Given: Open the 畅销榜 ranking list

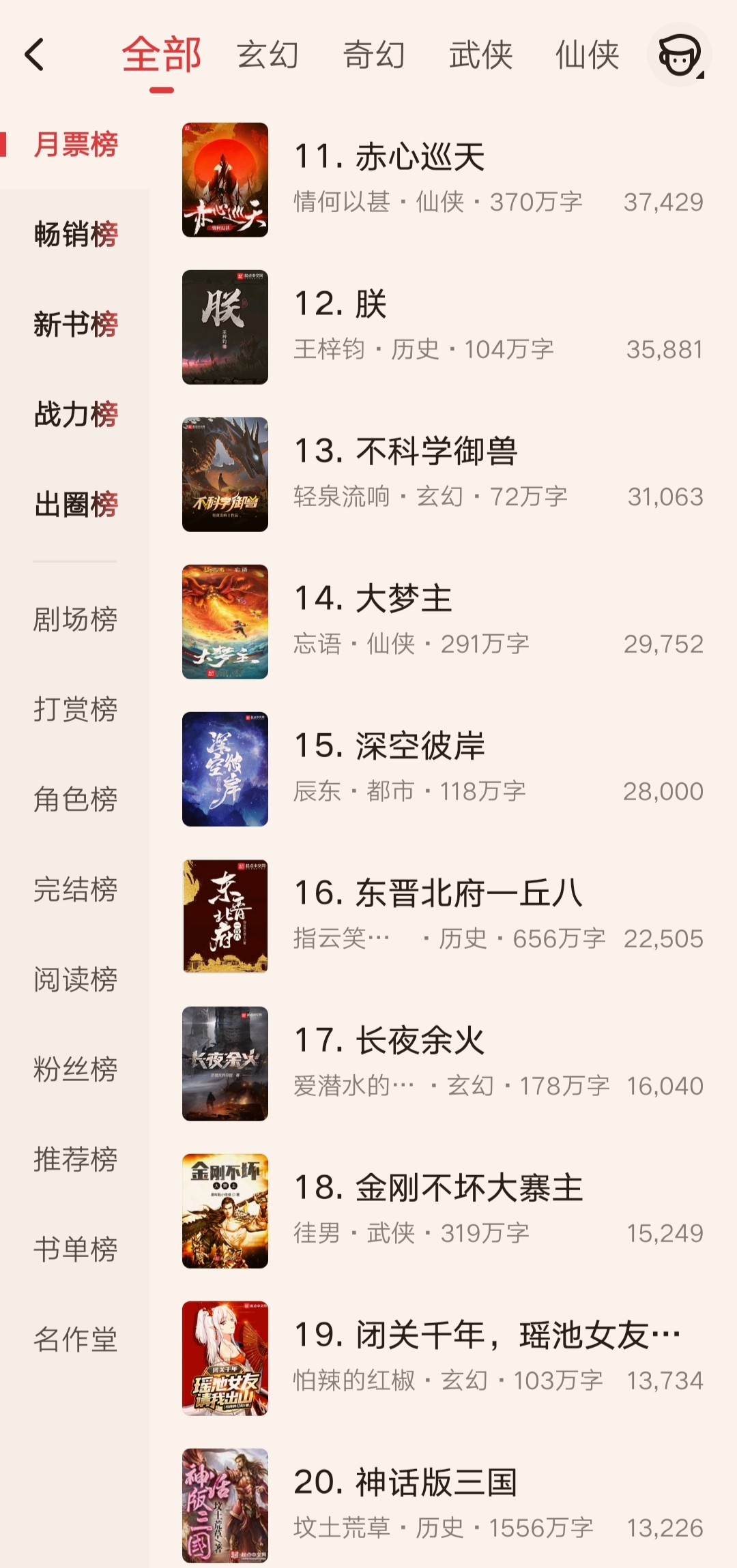Looking at the screenshot, I should 76,233.
